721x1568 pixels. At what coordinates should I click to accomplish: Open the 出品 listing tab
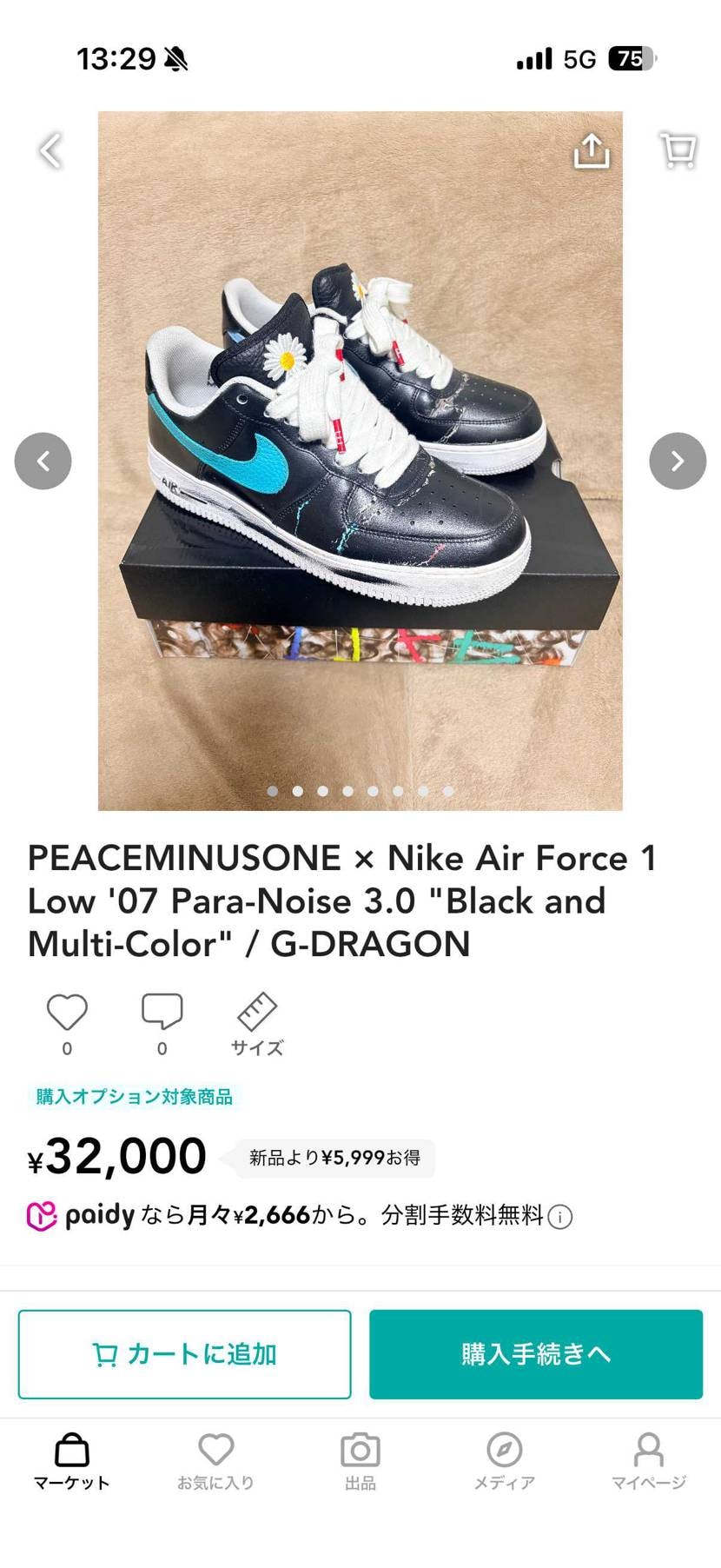360,1462
